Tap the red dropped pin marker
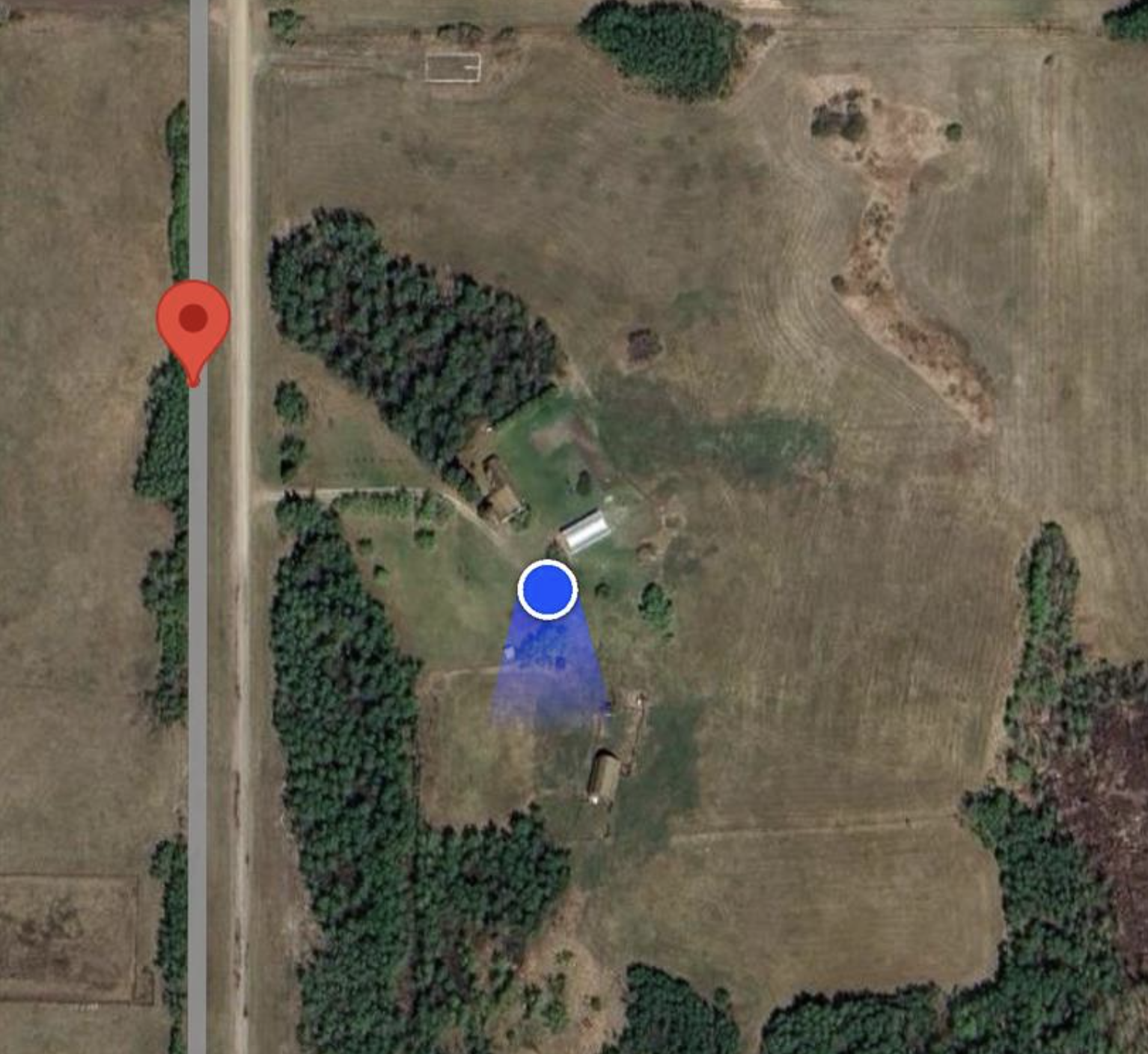The image size is (1148, 1054). click(193, 323)
